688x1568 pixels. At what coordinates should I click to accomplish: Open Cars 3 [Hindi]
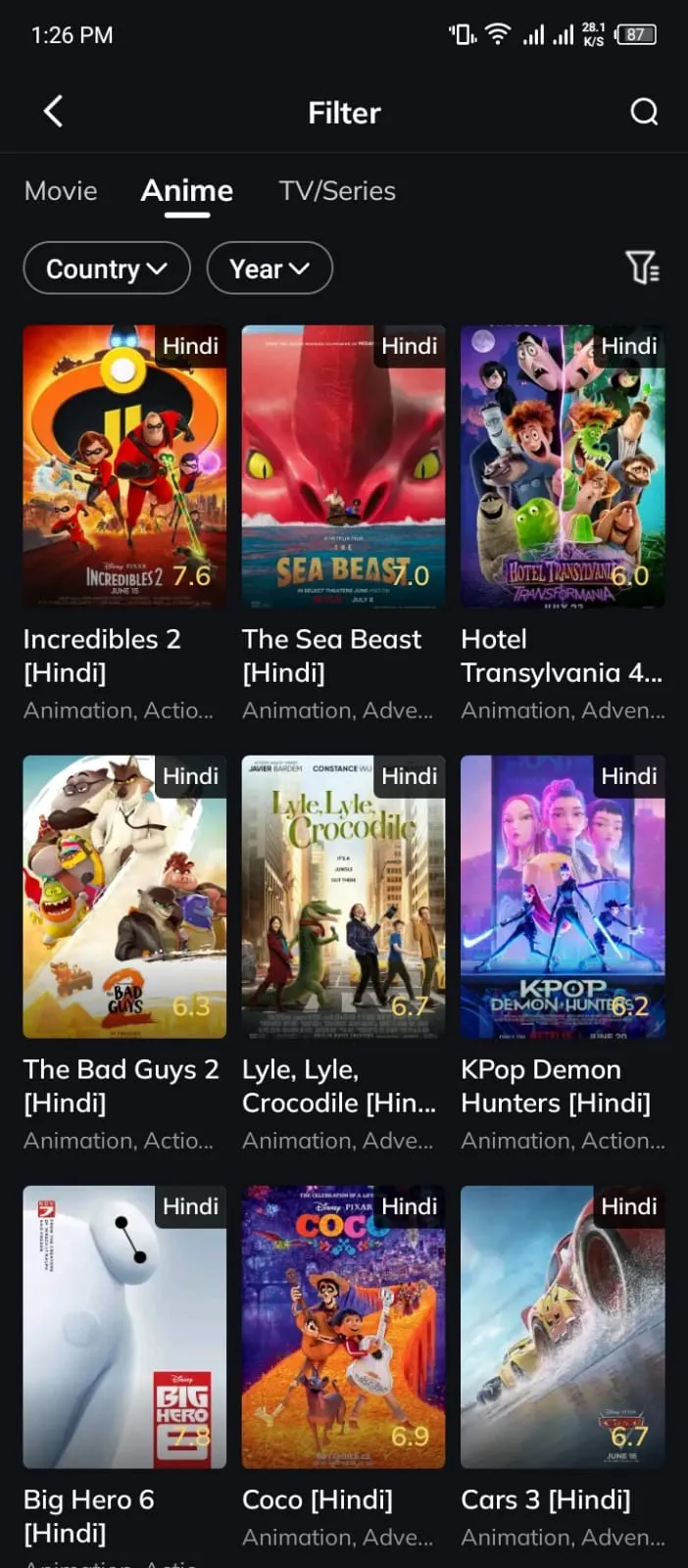563,1327
